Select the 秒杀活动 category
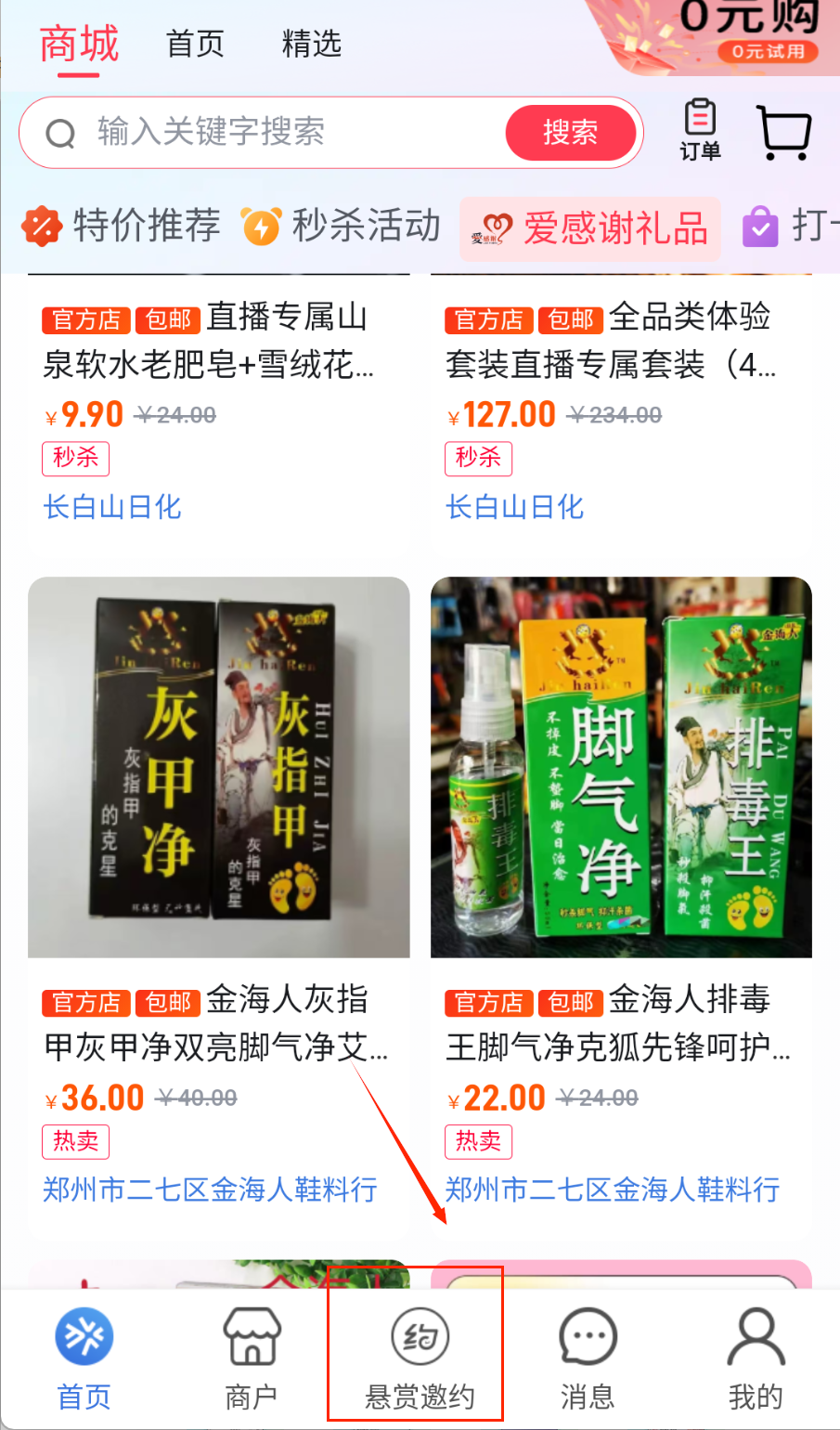 click(340, 226)
